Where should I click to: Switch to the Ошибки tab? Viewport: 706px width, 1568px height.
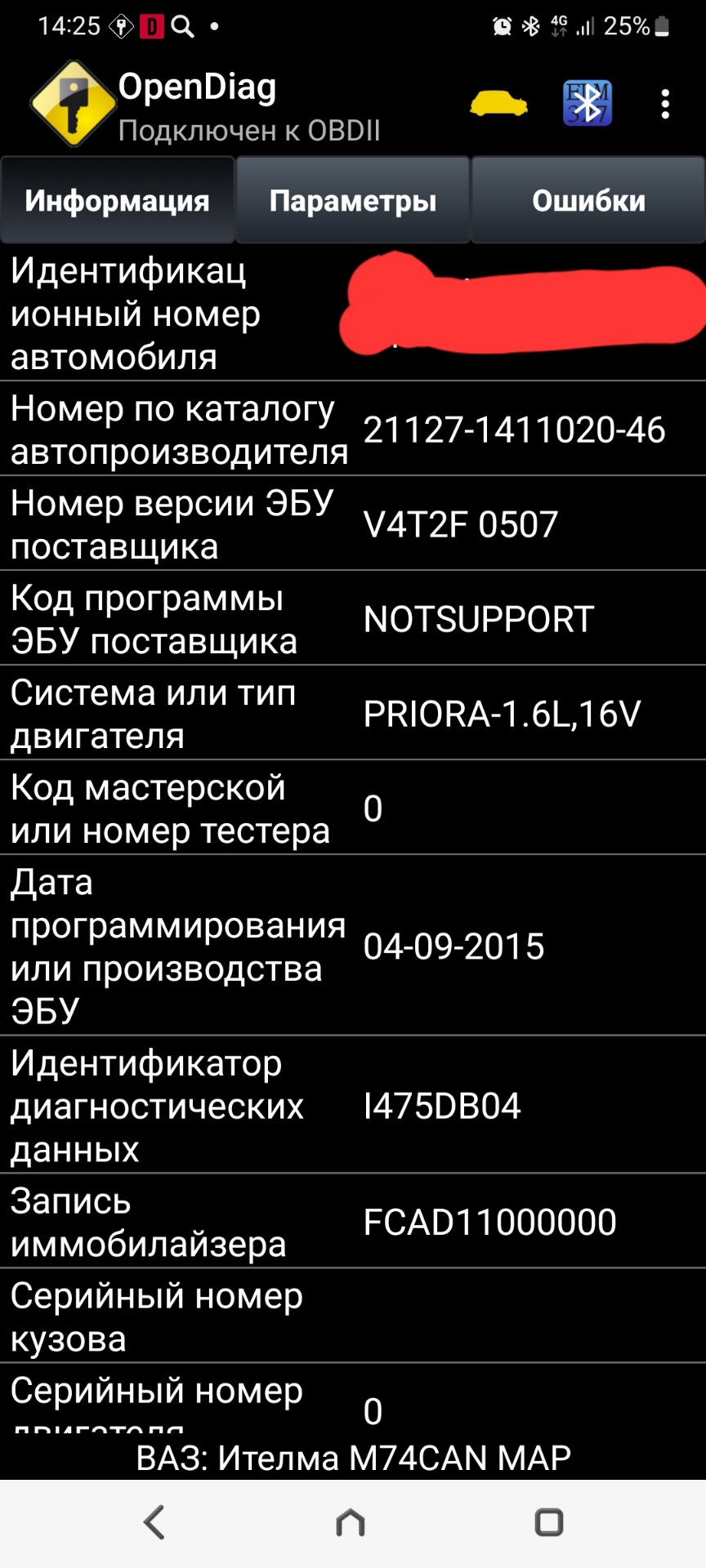coord(588,200)
